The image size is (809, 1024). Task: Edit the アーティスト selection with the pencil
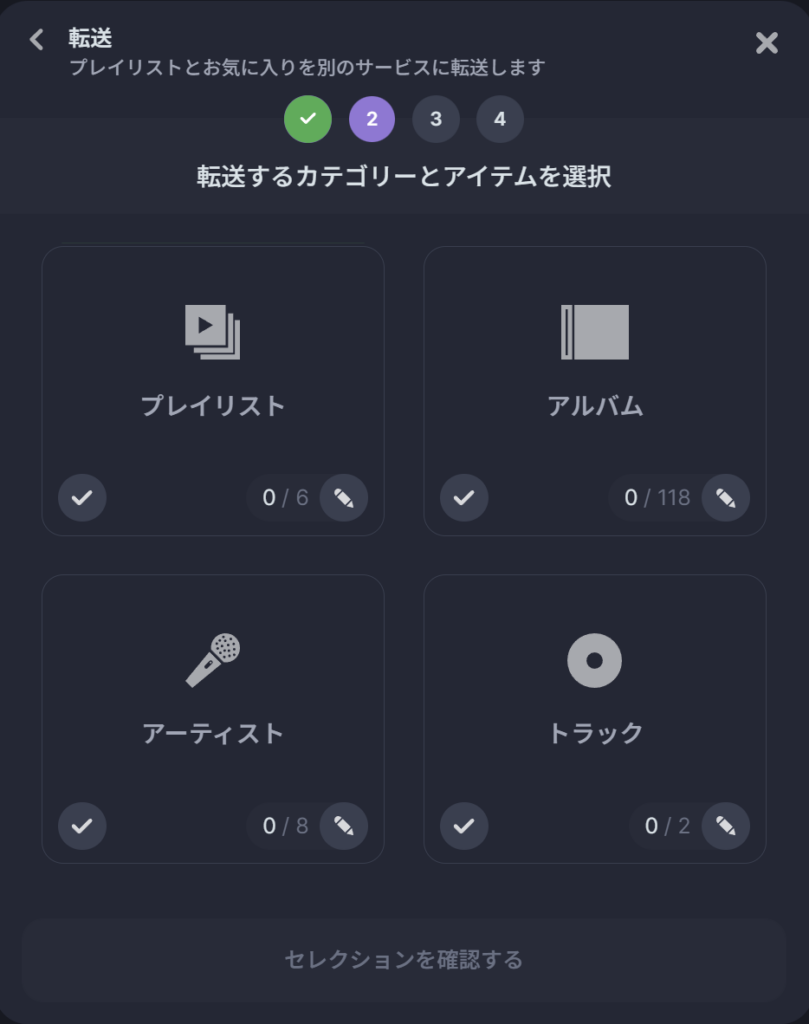point(343,826)
